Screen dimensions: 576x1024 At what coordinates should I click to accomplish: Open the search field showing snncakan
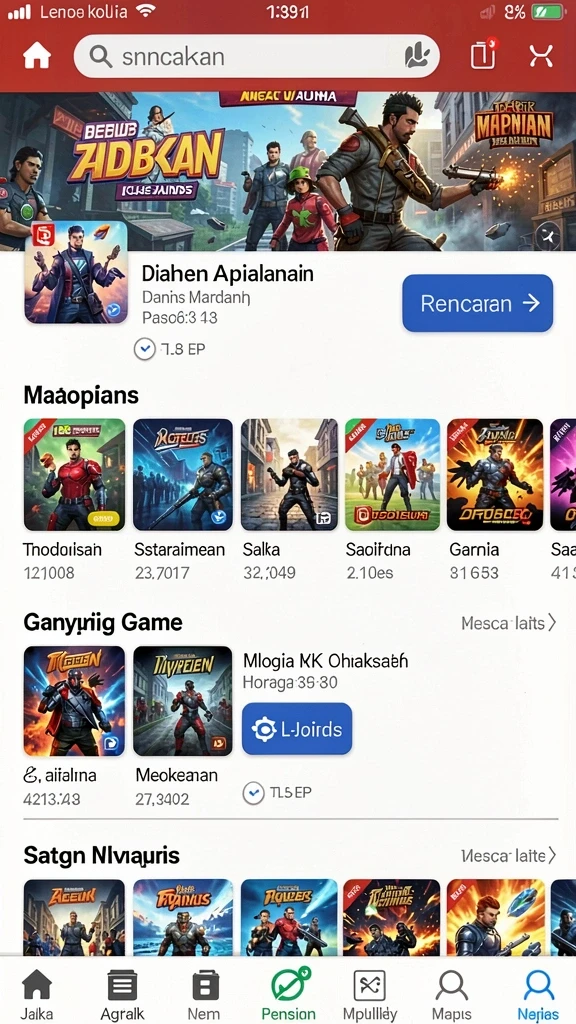[257, 57]
